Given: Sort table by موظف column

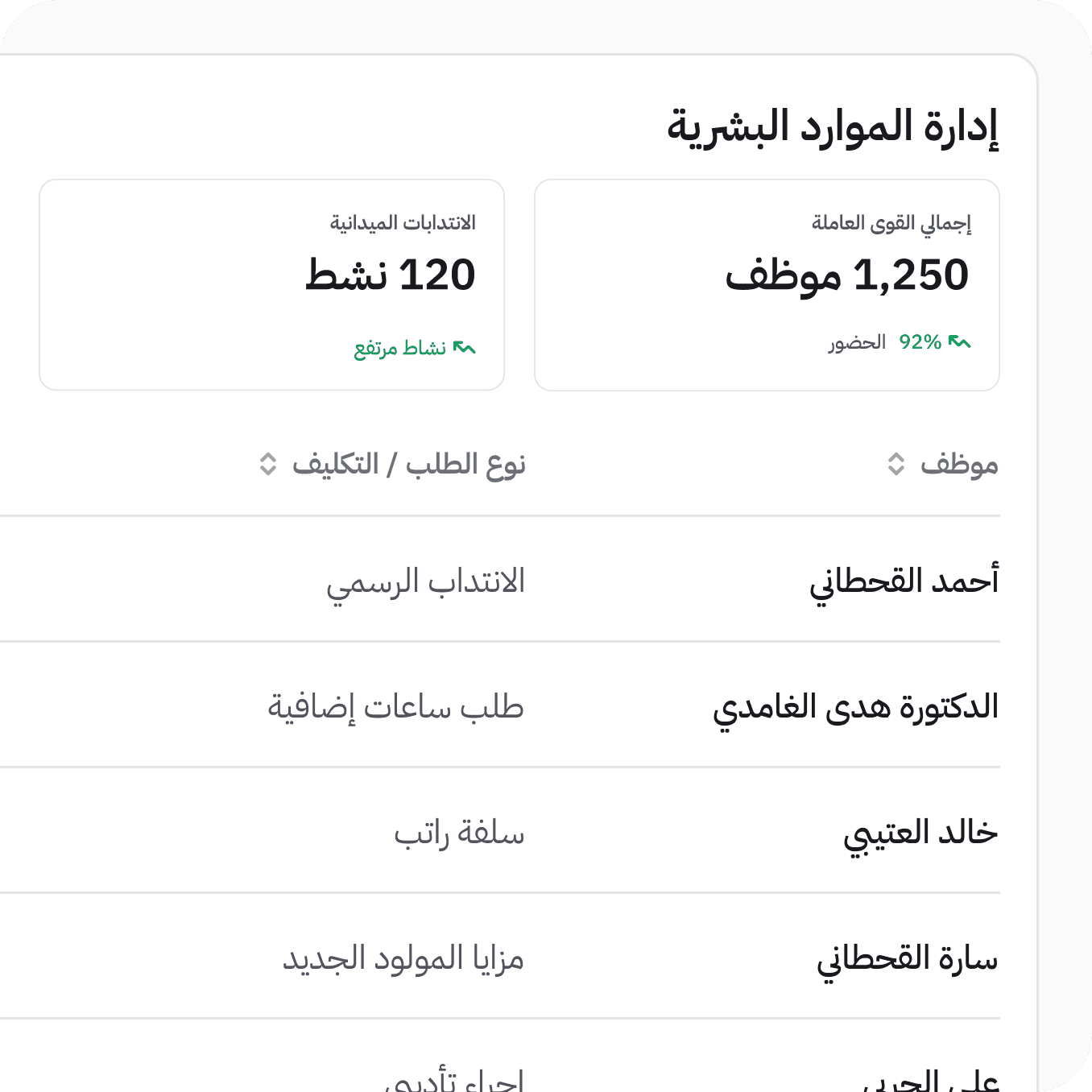Looking at the screenshot, I should tap(943, 464).
